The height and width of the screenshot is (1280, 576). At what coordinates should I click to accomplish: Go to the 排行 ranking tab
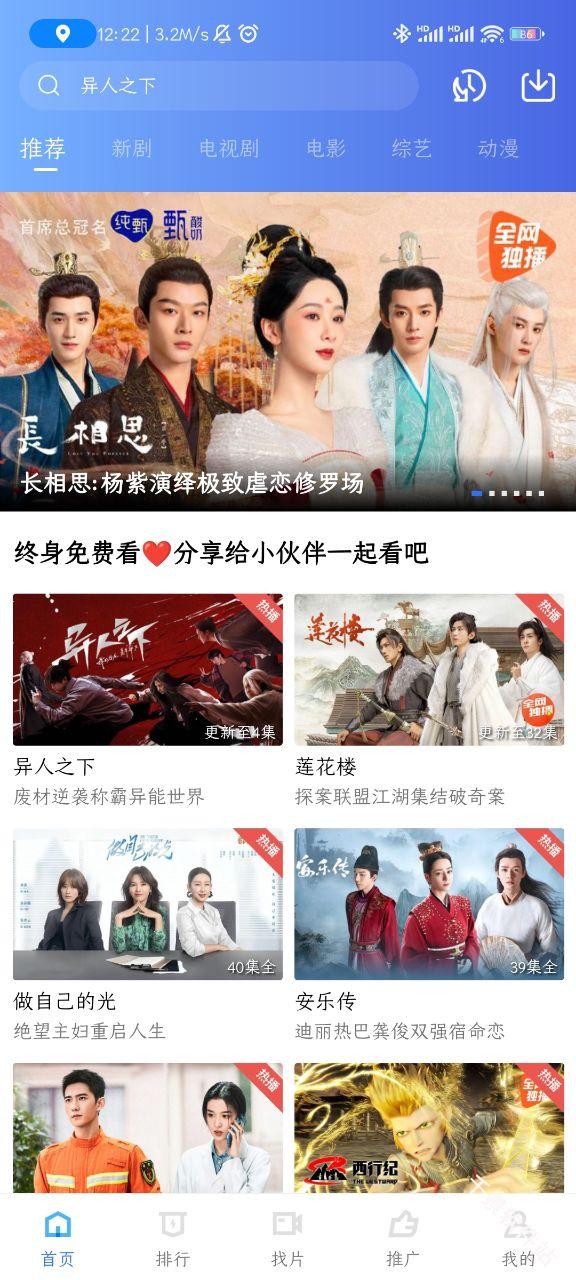pyautogui.click(x=173, y=1238)
